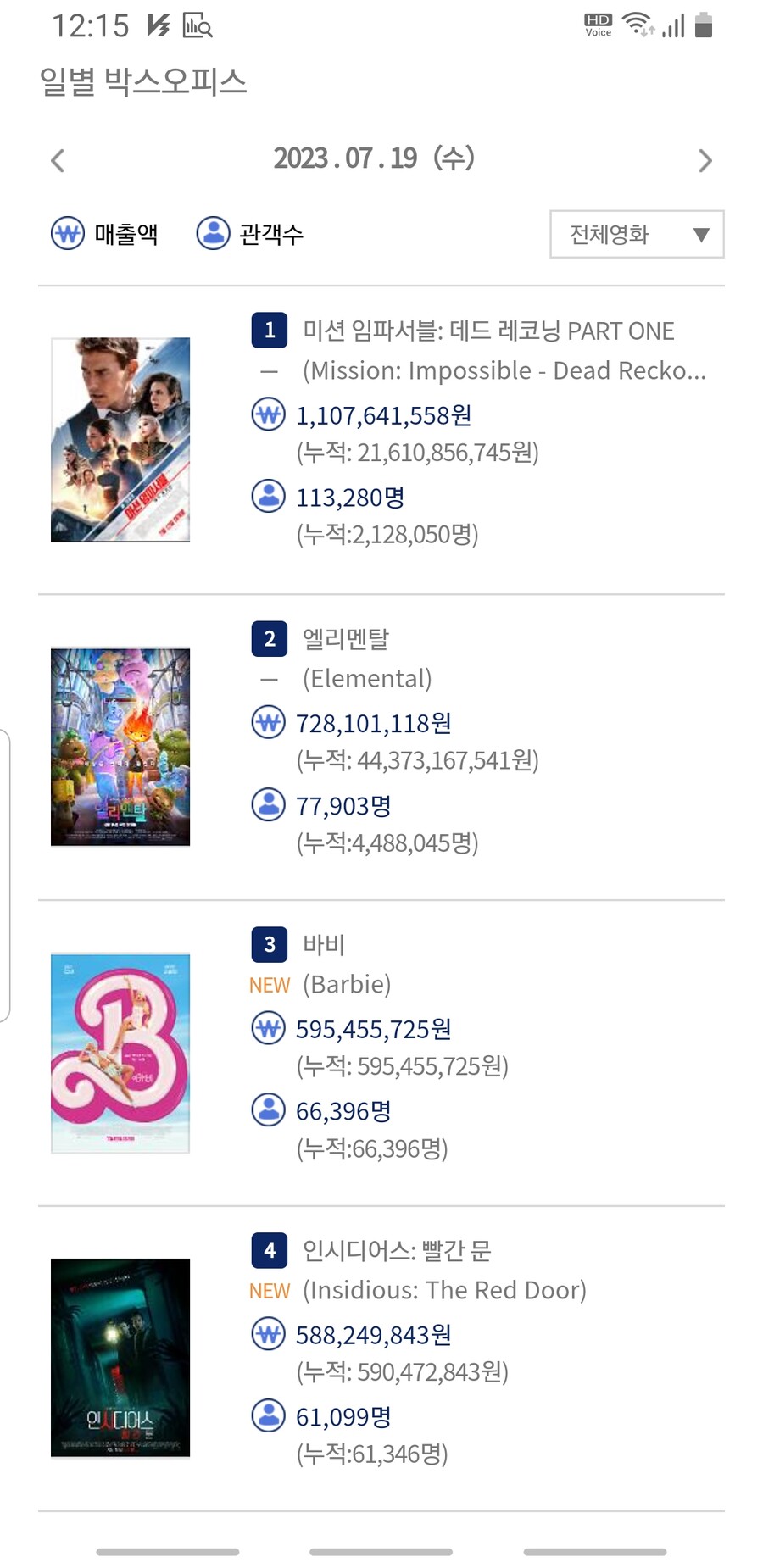
Task: Click the audience icon for Insidious: The Red Door
Action: [267, 1416]
